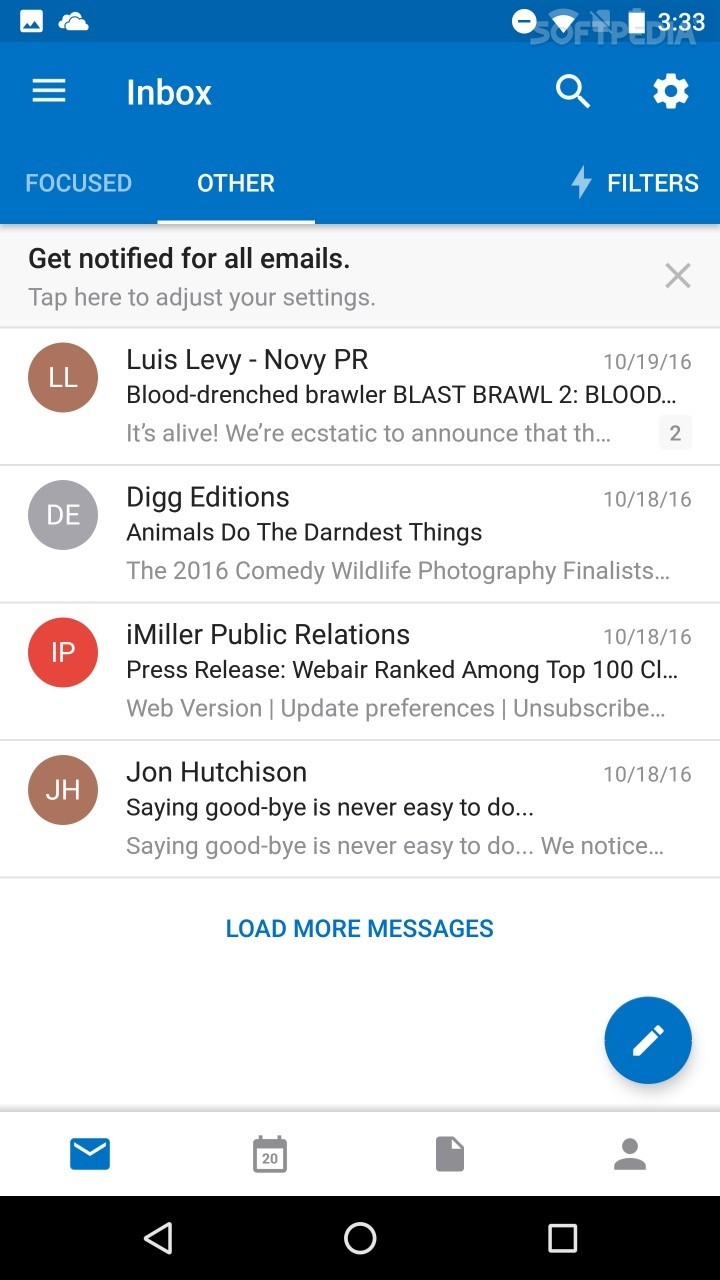
Task: Open the People section
Action: [x=629, y=1154]
